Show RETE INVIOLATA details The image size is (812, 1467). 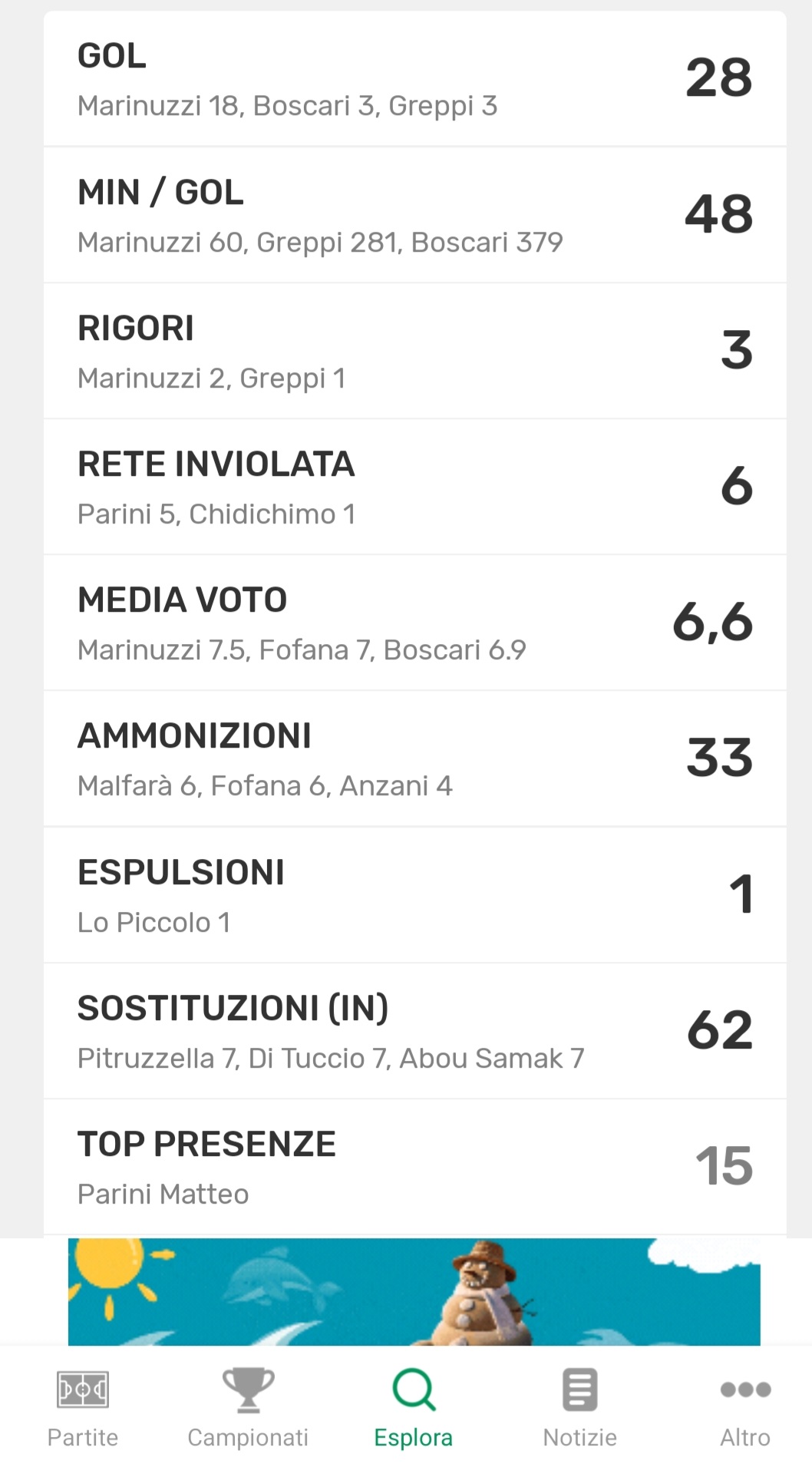[x=414, y=487]
